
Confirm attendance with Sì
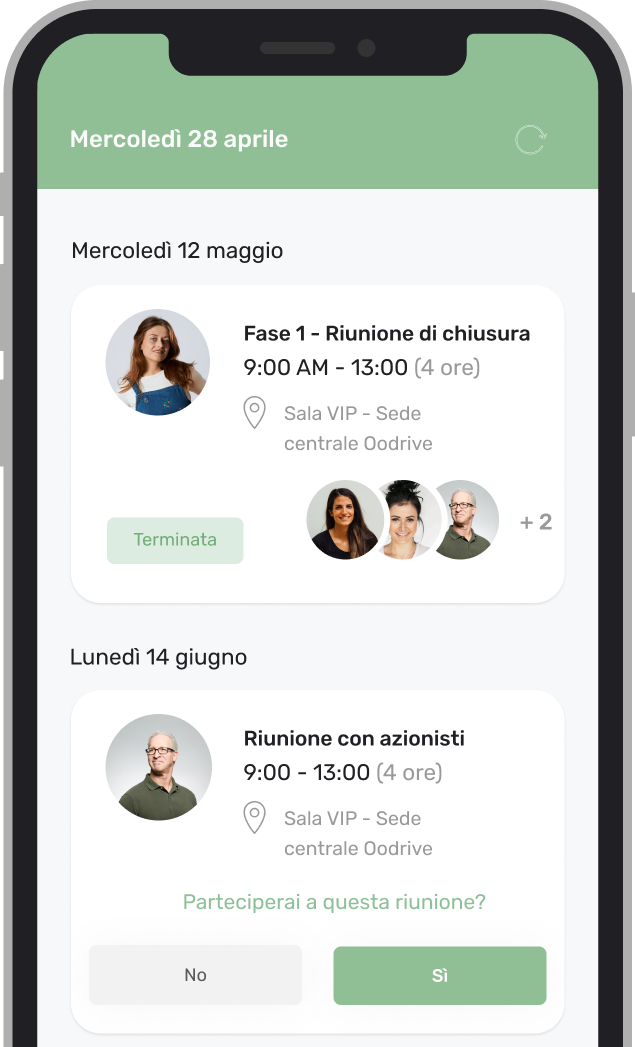point(439,975)
